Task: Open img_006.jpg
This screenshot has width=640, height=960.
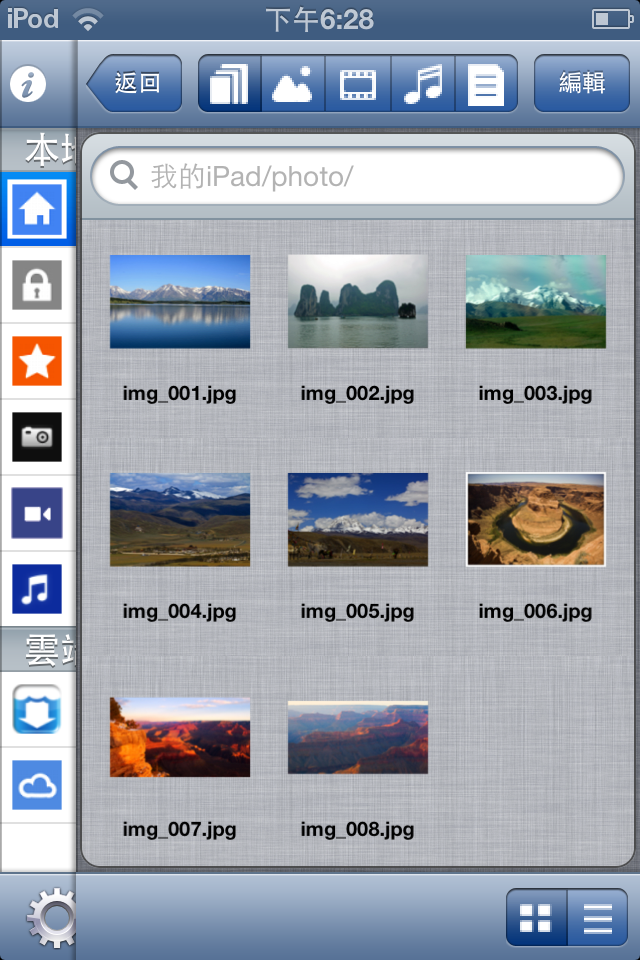Action: pyautogui.click(x=535, y=519)
